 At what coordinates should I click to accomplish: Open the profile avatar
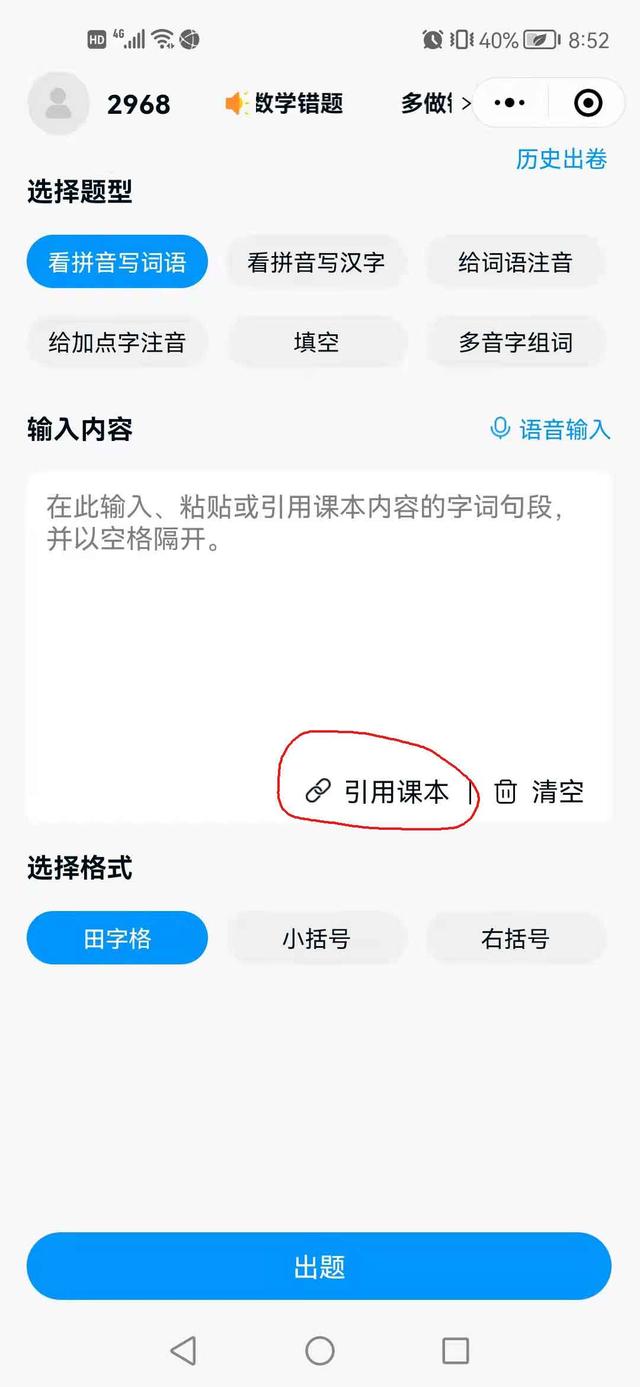(x=59, y=103)
